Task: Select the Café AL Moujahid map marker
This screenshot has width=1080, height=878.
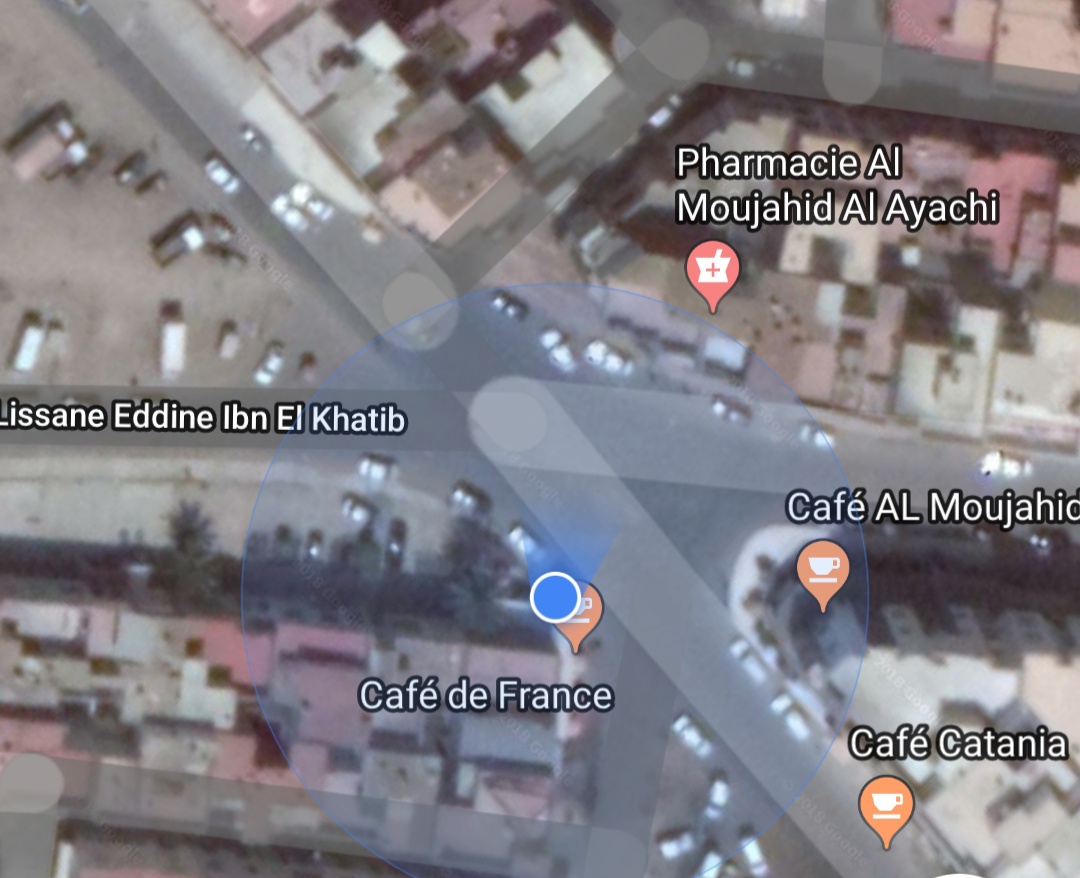Action: tap(822, 571)
